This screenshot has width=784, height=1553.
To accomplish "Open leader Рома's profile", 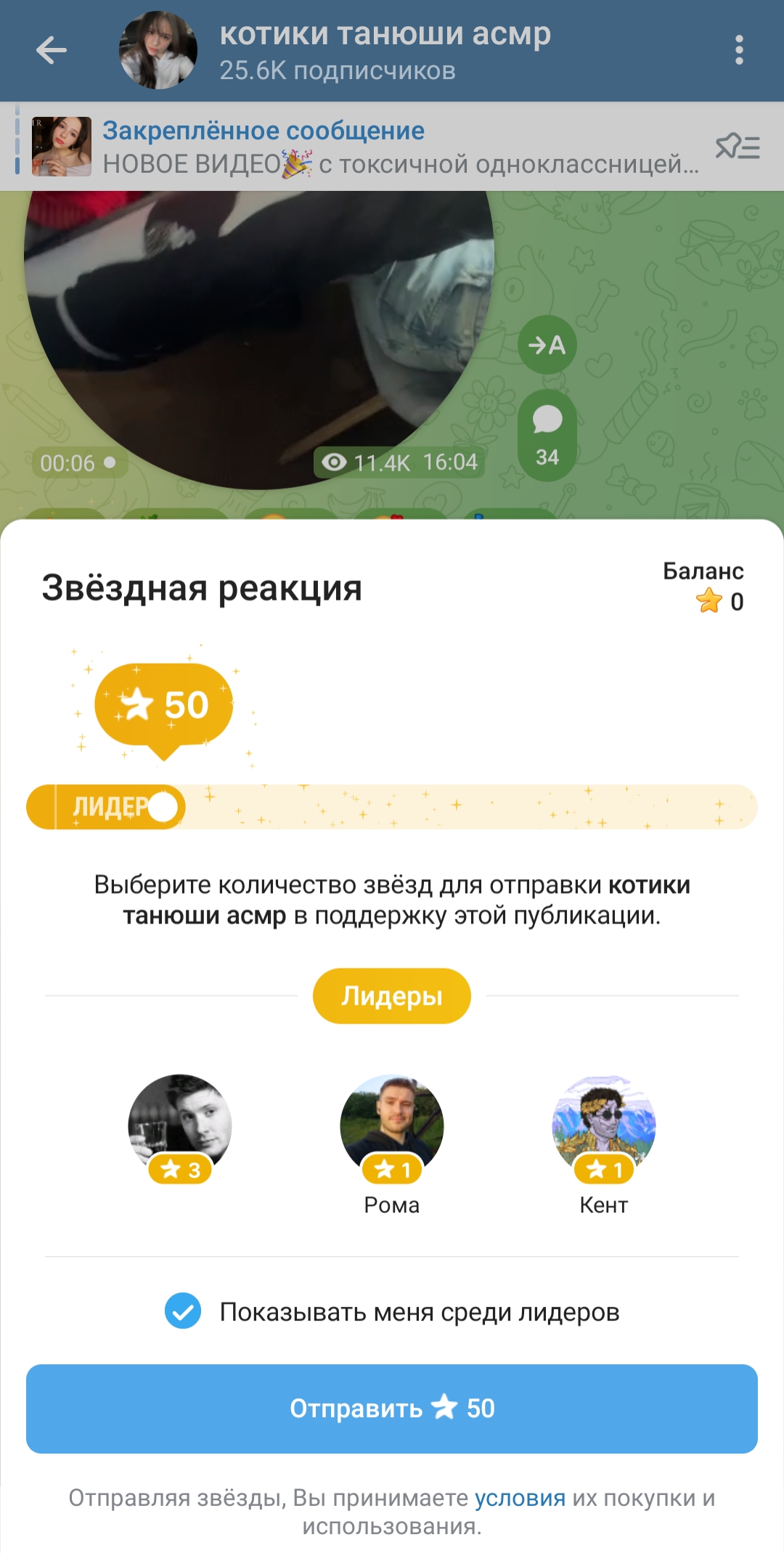I will 392,1145.
